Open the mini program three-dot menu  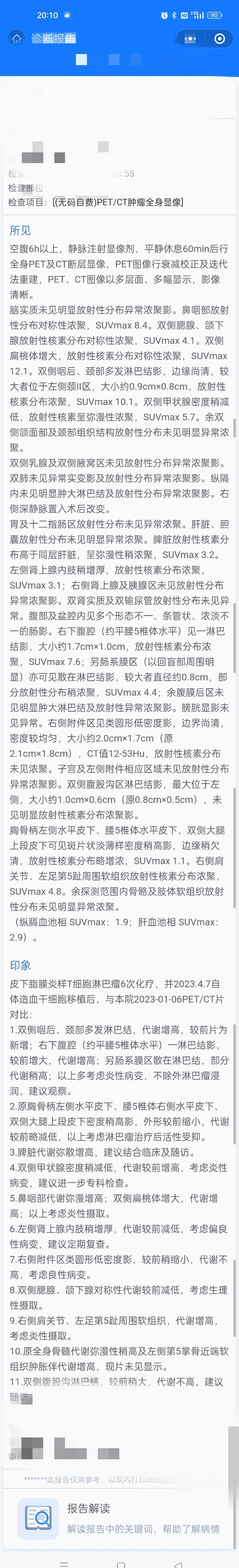(190, 38)
